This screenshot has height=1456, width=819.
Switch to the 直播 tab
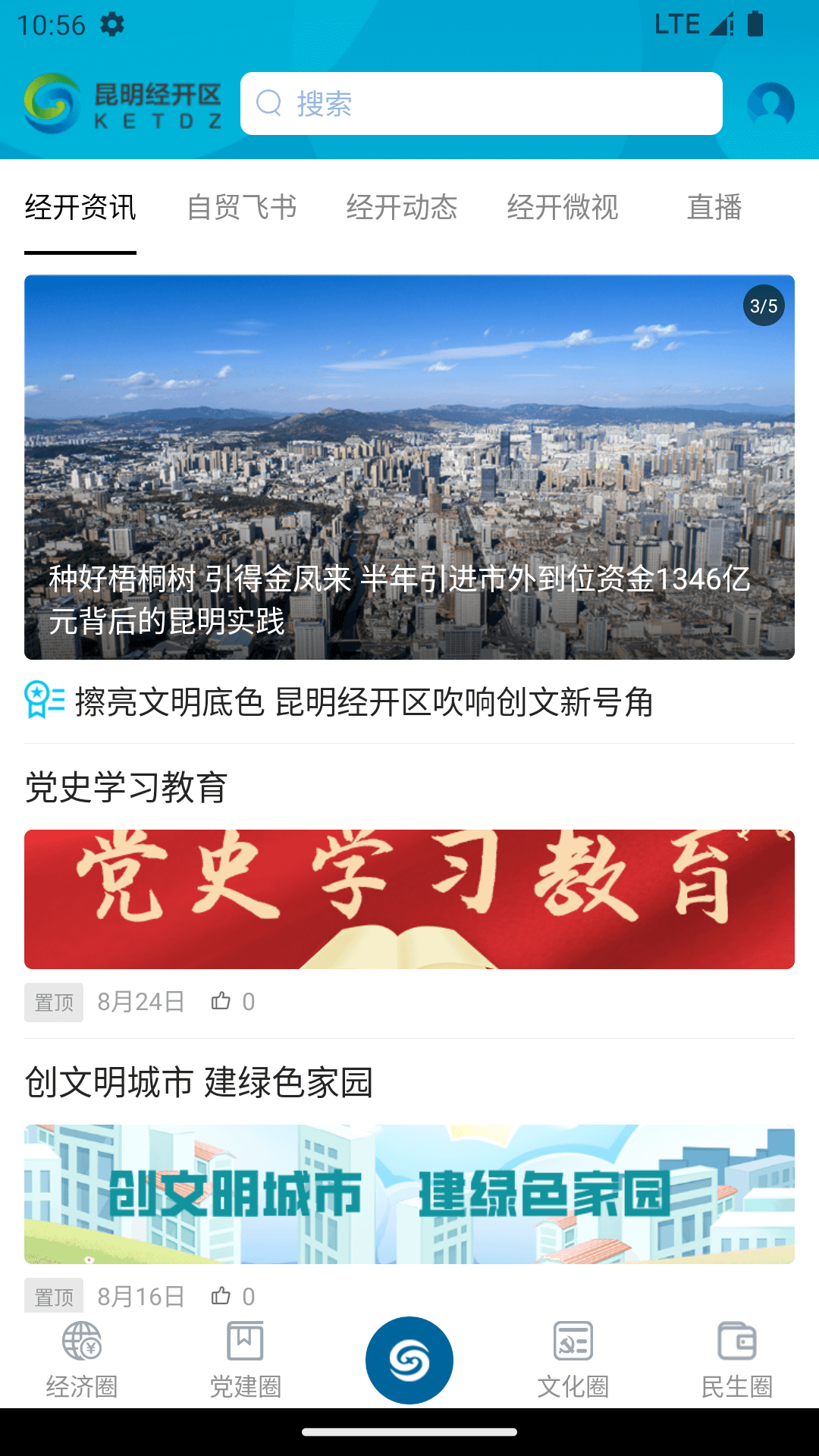716,207
